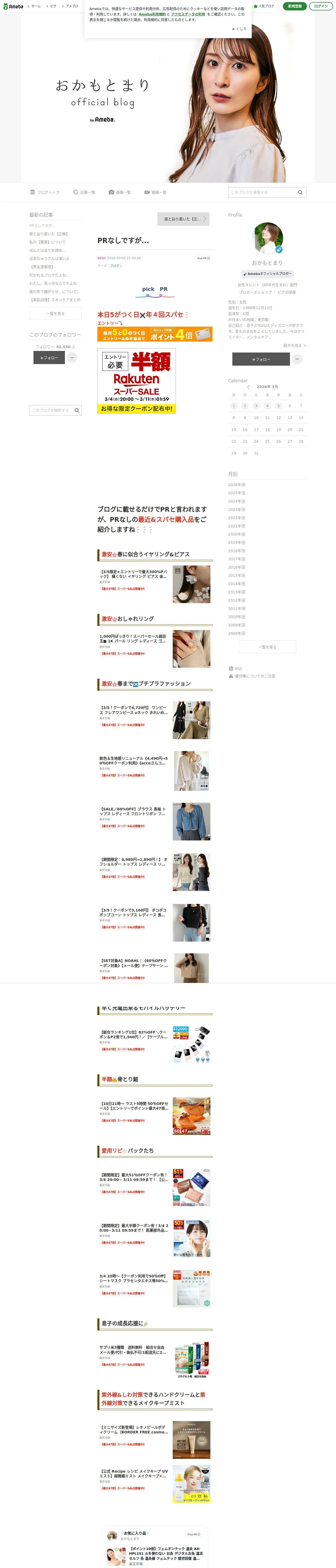336x1568 pixels.
Task: Tap the 新規登録 button
Action: 295,6
